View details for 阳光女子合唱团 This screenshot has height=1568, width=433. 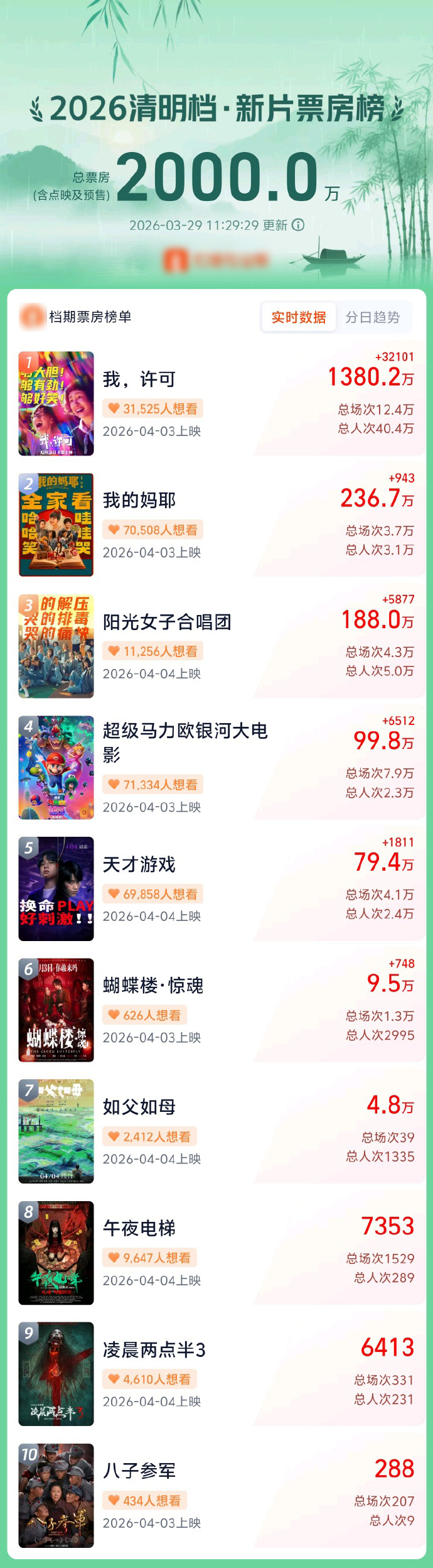[x=167, y=622]
